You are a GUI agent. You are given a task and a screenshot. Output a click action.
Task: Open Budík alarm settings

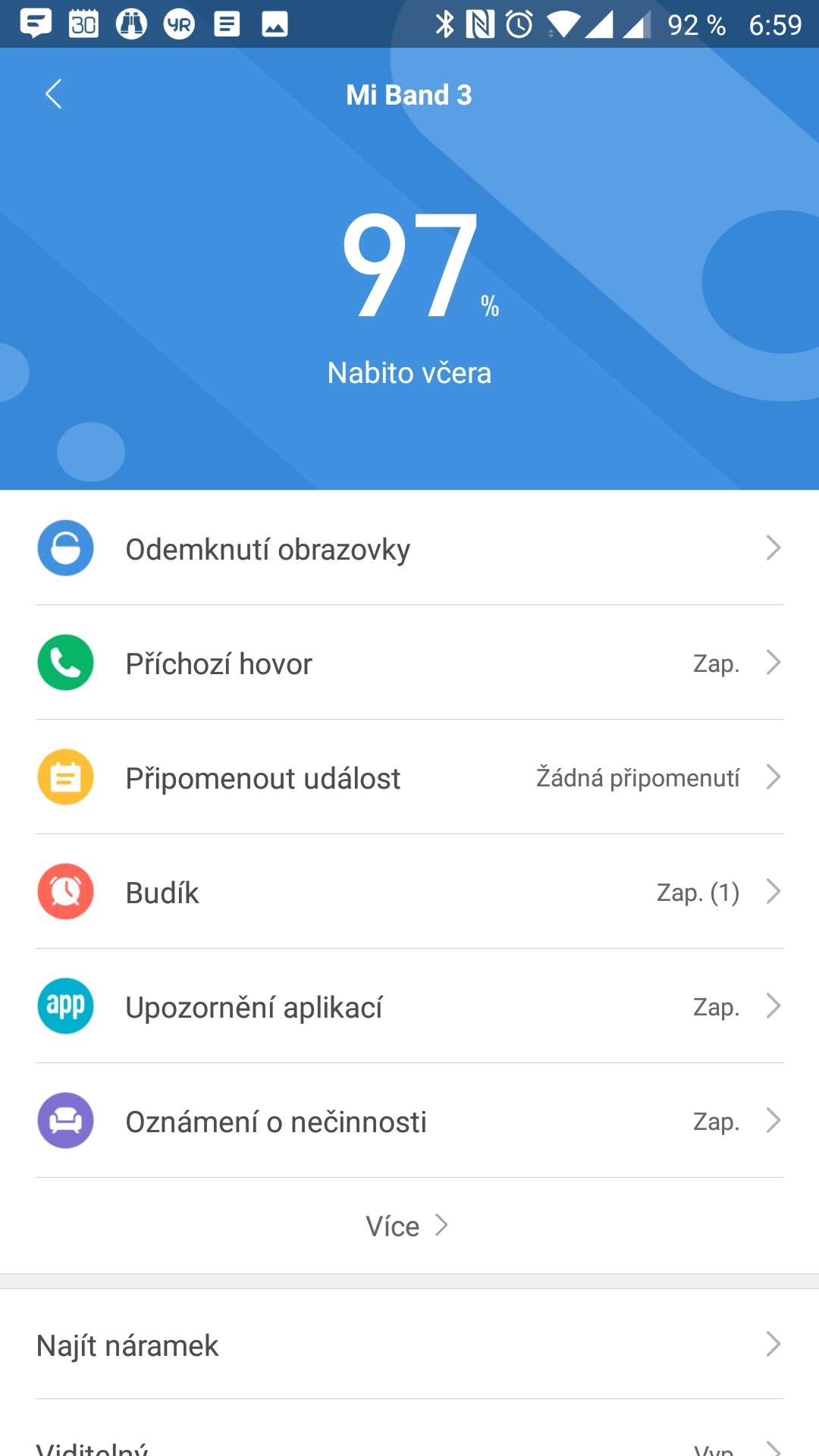[409, 892]
